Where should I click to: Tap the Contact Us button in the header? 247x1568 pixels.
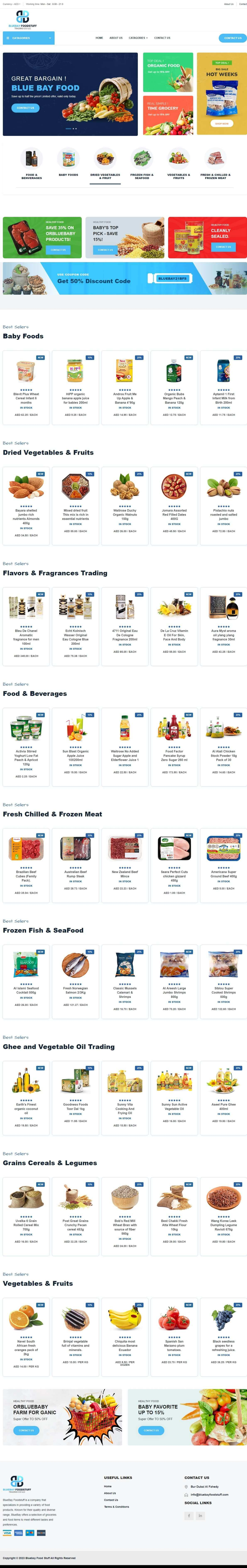coord(232,38)
